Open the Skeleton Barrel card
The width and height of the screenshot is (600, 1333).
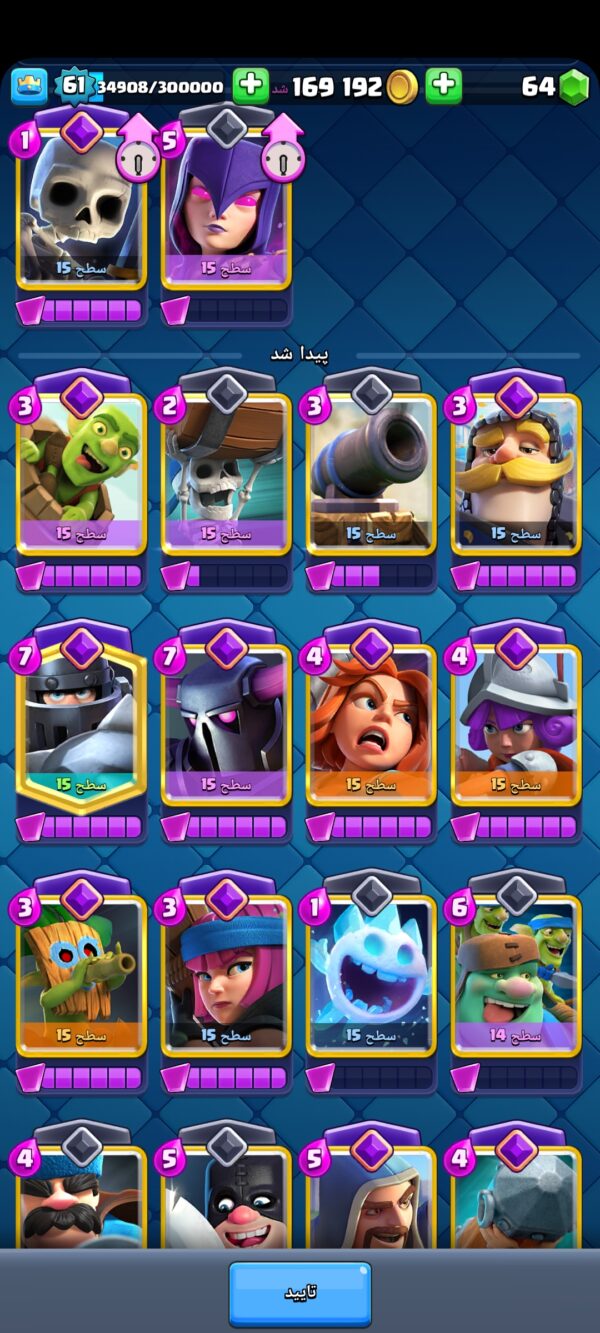226,480
